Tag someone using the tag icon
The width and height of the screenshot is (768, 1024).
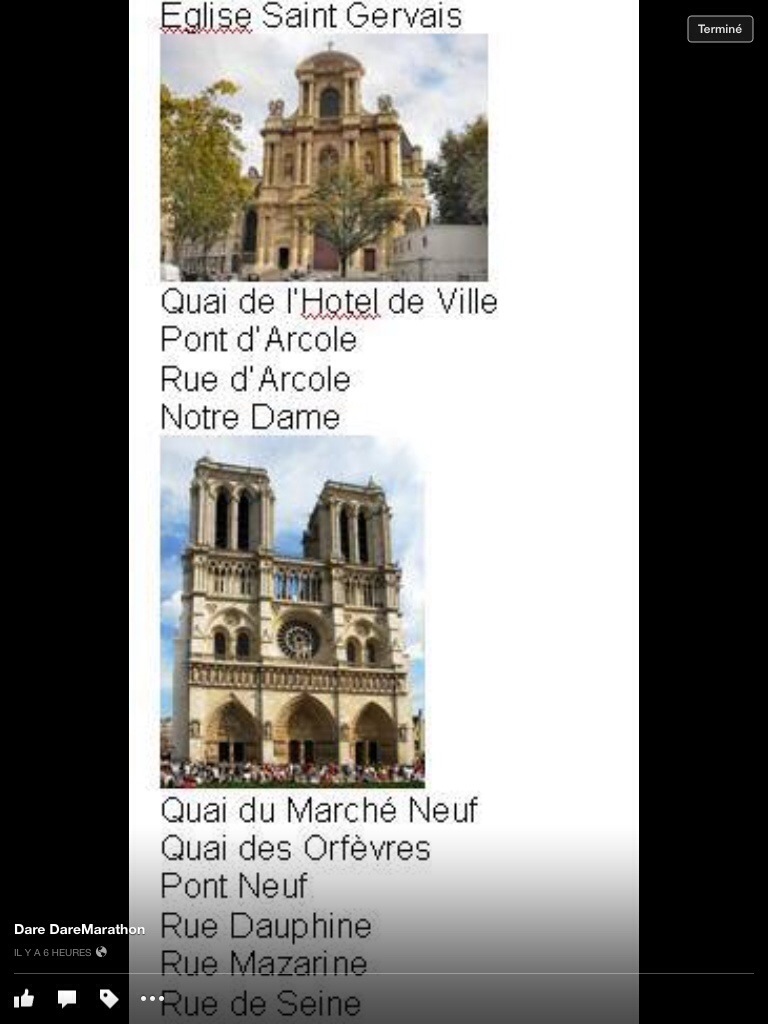pyautogui.click(x=109, y=998)
